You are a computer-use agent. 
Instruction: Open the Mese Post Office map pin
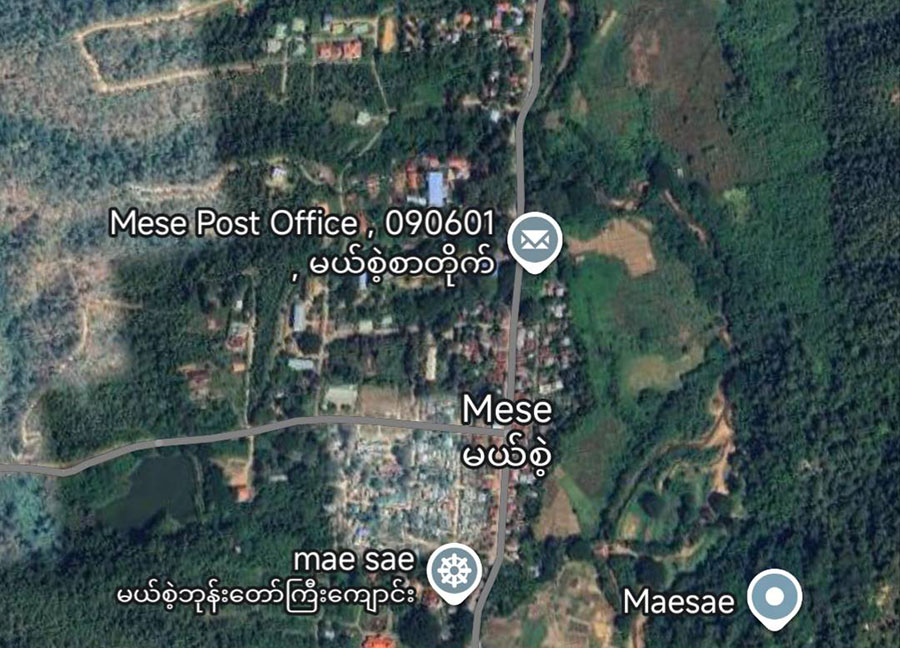(535, 242)
